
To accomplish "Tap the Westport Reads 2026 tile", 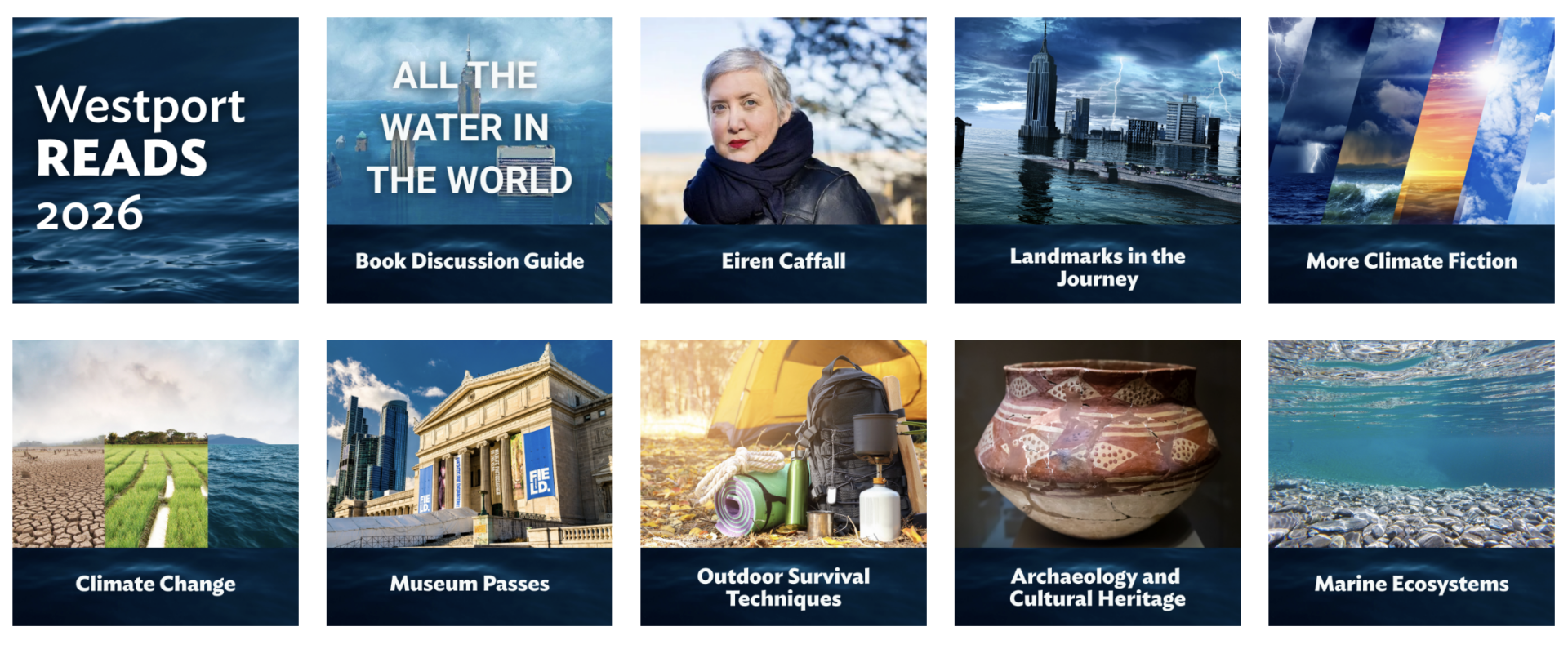I will (x=155, y=161).
